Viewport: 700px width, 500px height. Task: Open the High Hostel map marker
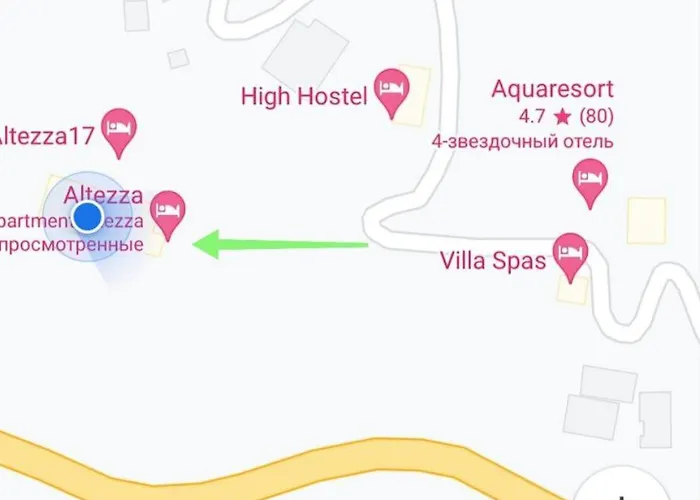click(390, 88)
